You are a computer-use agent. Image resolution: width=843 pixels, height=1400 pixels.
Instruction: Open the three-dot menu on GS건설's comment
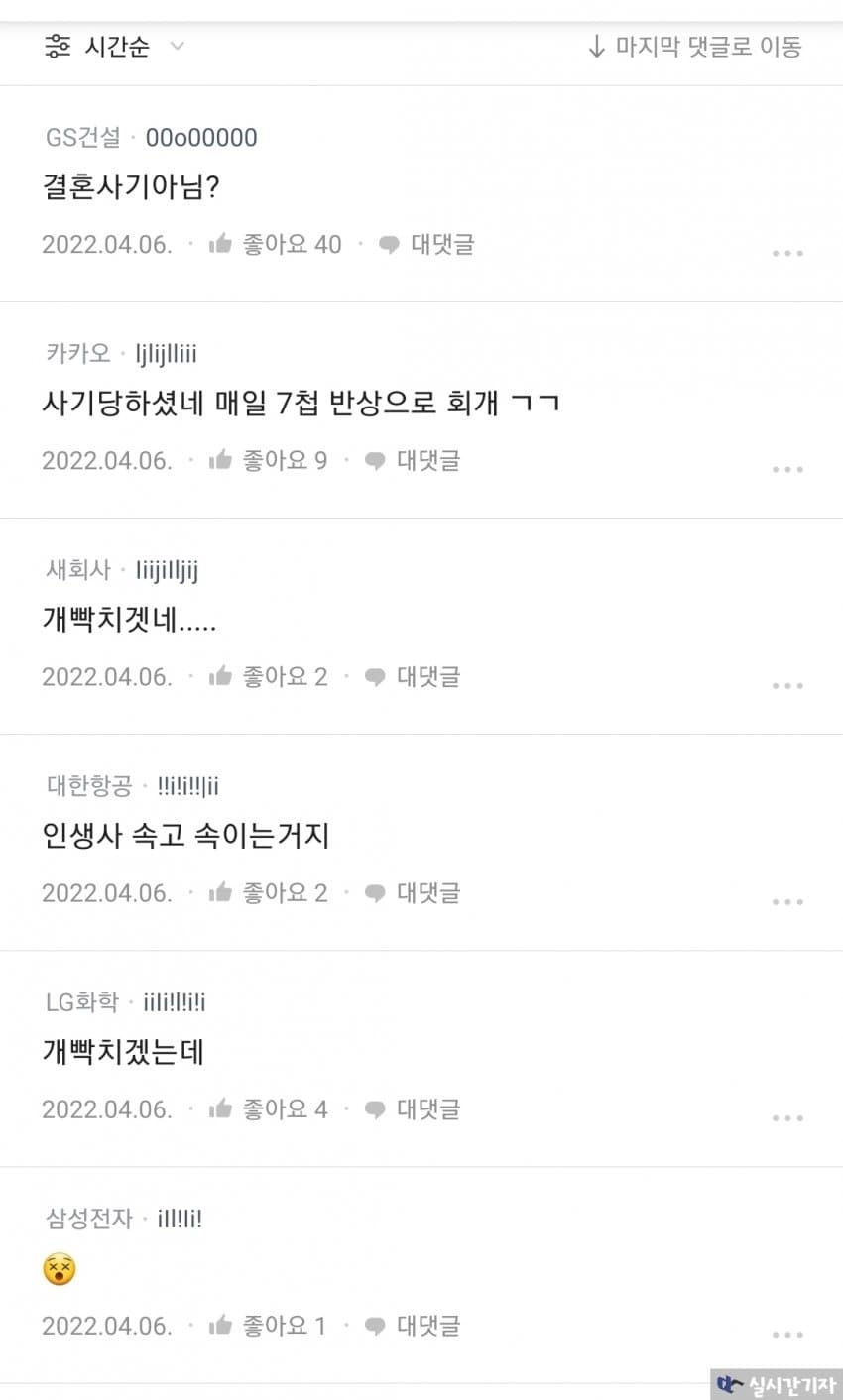coord(787,252)
